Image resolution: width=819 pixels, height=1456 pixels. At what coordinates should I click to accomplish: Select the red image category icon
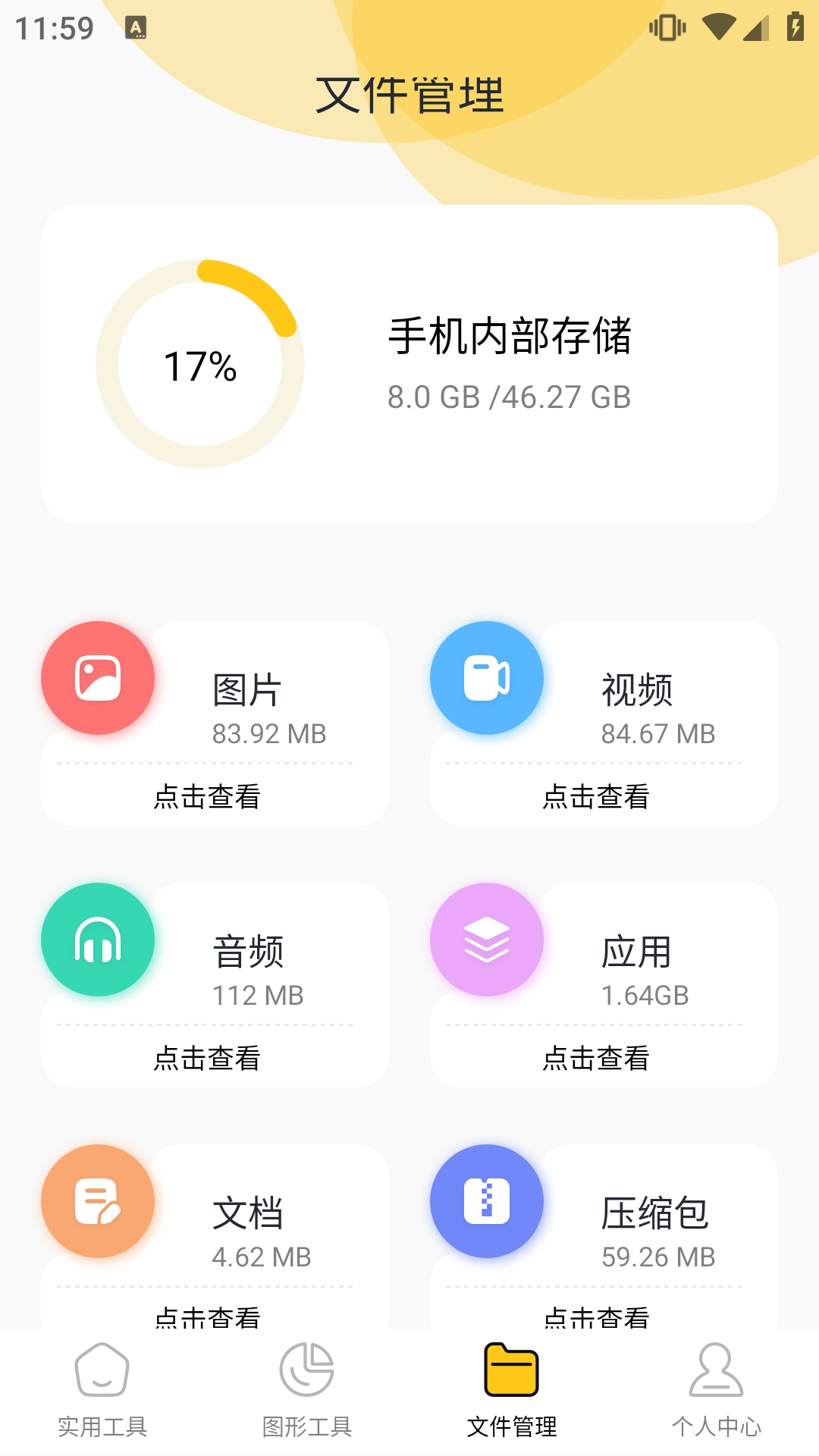pos(98,677)
